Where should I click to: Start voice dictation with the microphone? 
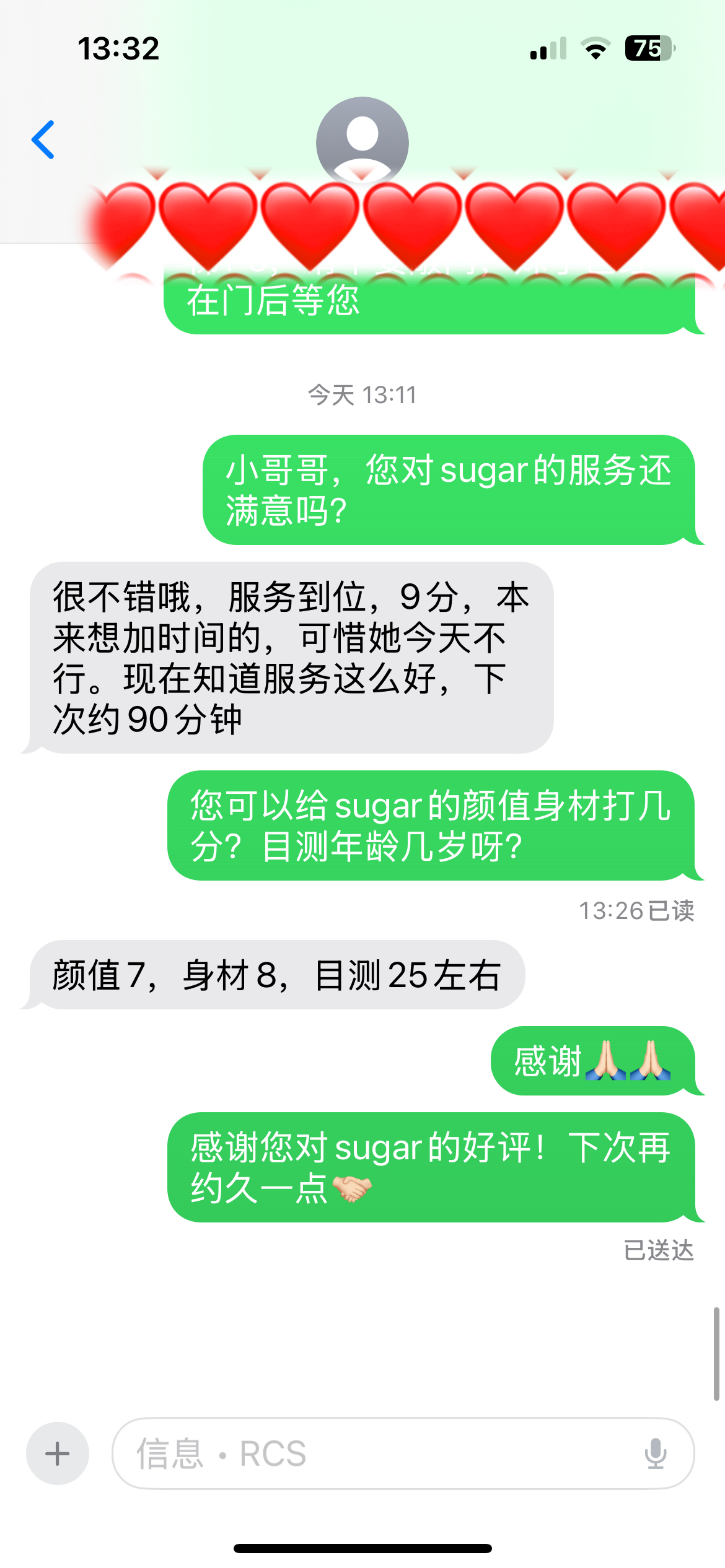tap(655, 1453)
